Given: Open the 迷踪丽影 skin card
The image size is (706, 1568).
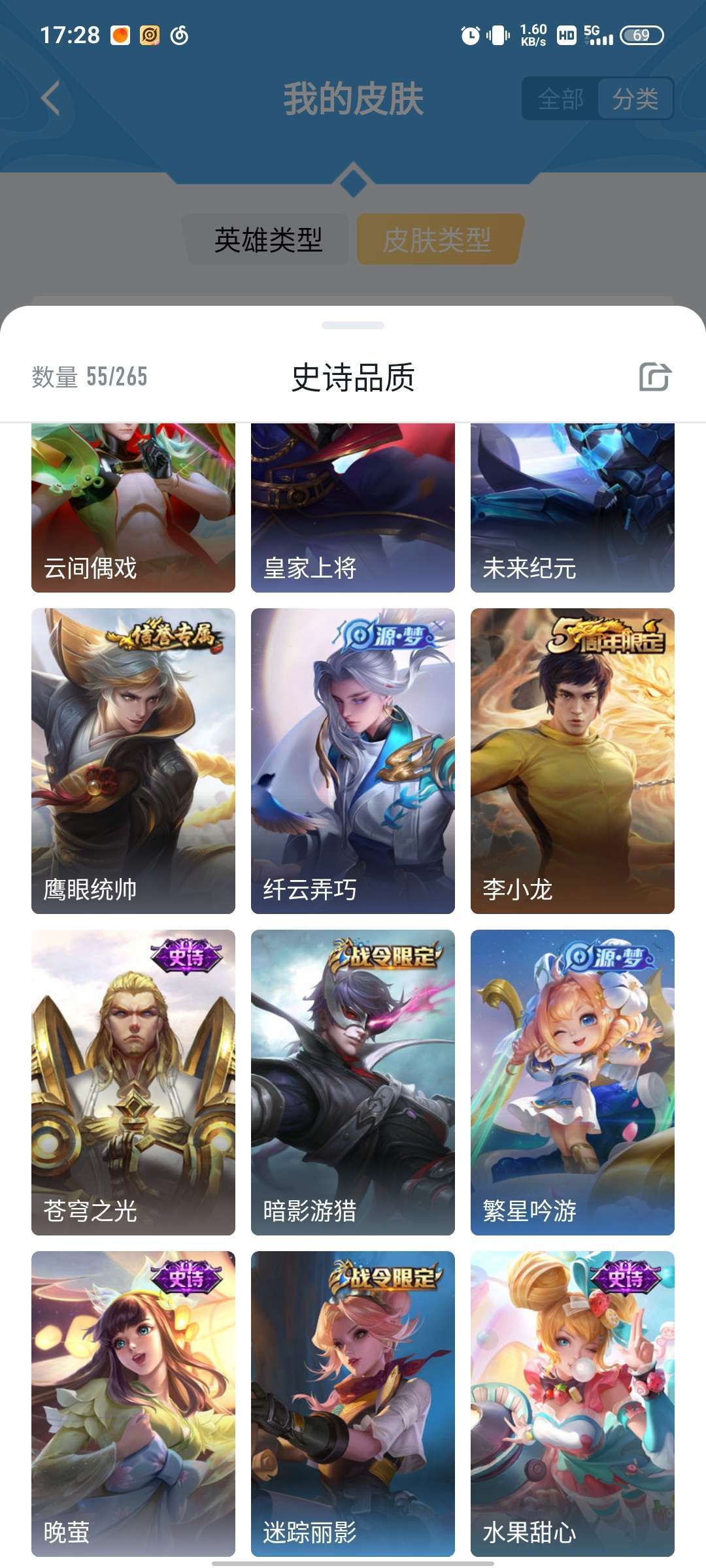Looking at the screenshot, I should click(x=353, y=1404).
